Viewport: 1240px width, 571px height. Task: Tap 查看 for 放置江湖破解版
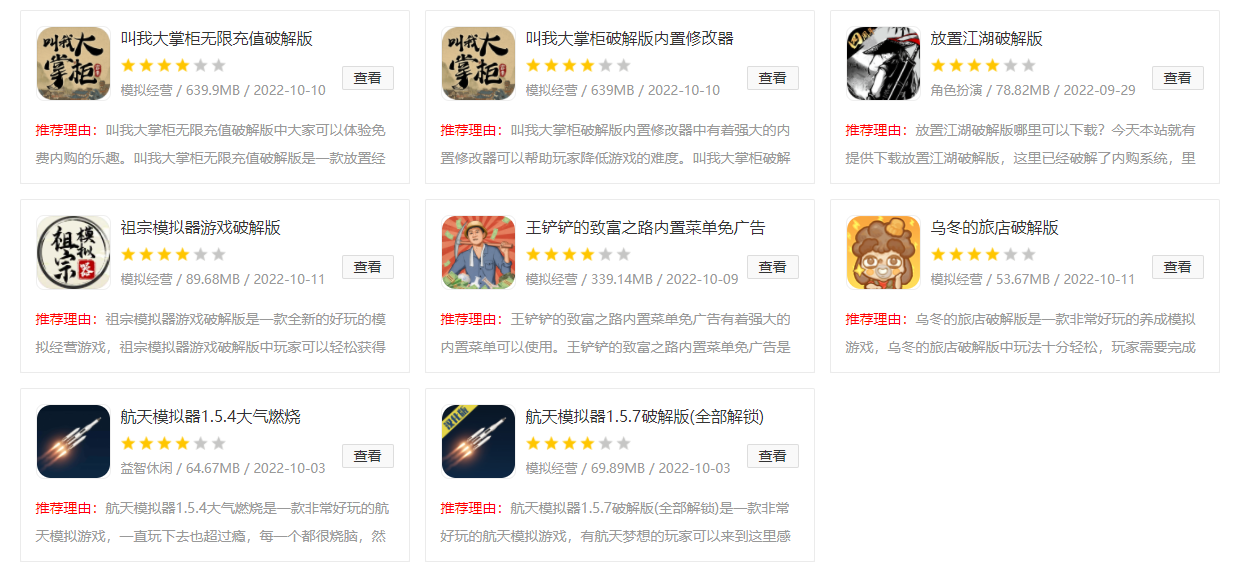click(1178, 78)
